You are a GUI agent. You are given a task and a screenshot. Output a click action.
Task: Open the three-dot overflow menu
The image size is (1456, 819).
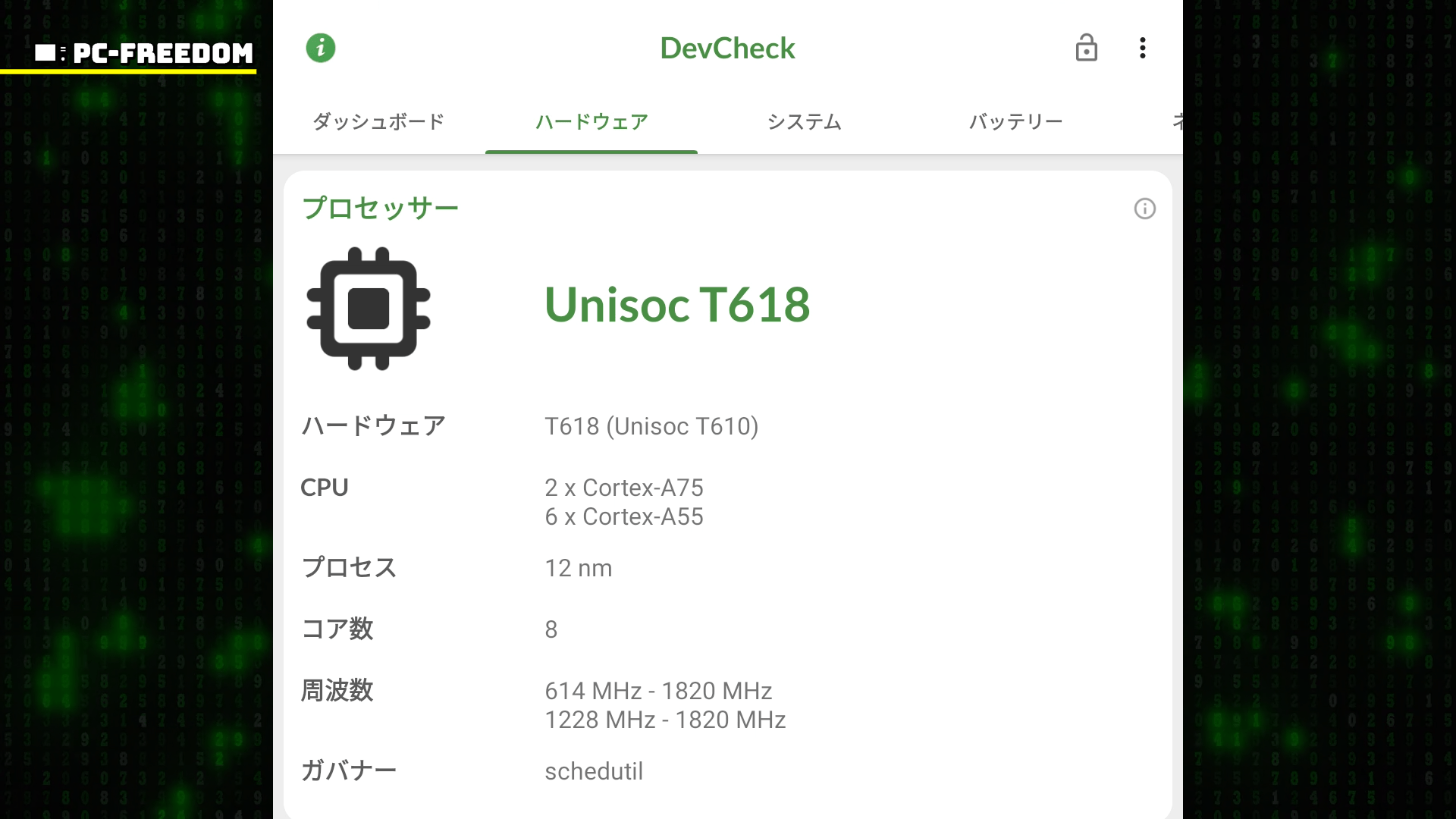(1142, 48)
